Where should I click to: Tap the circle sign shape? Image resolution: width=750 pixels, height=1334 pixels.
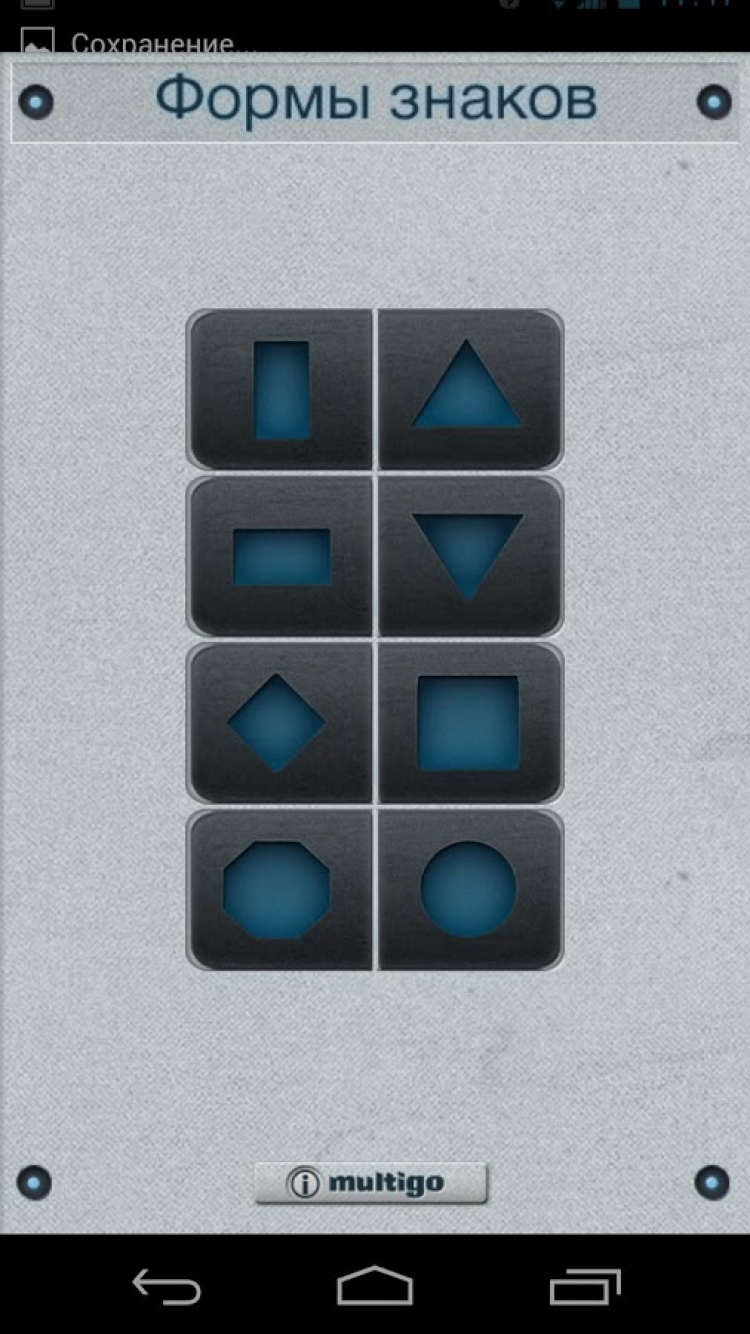click(x=468, y=889)
